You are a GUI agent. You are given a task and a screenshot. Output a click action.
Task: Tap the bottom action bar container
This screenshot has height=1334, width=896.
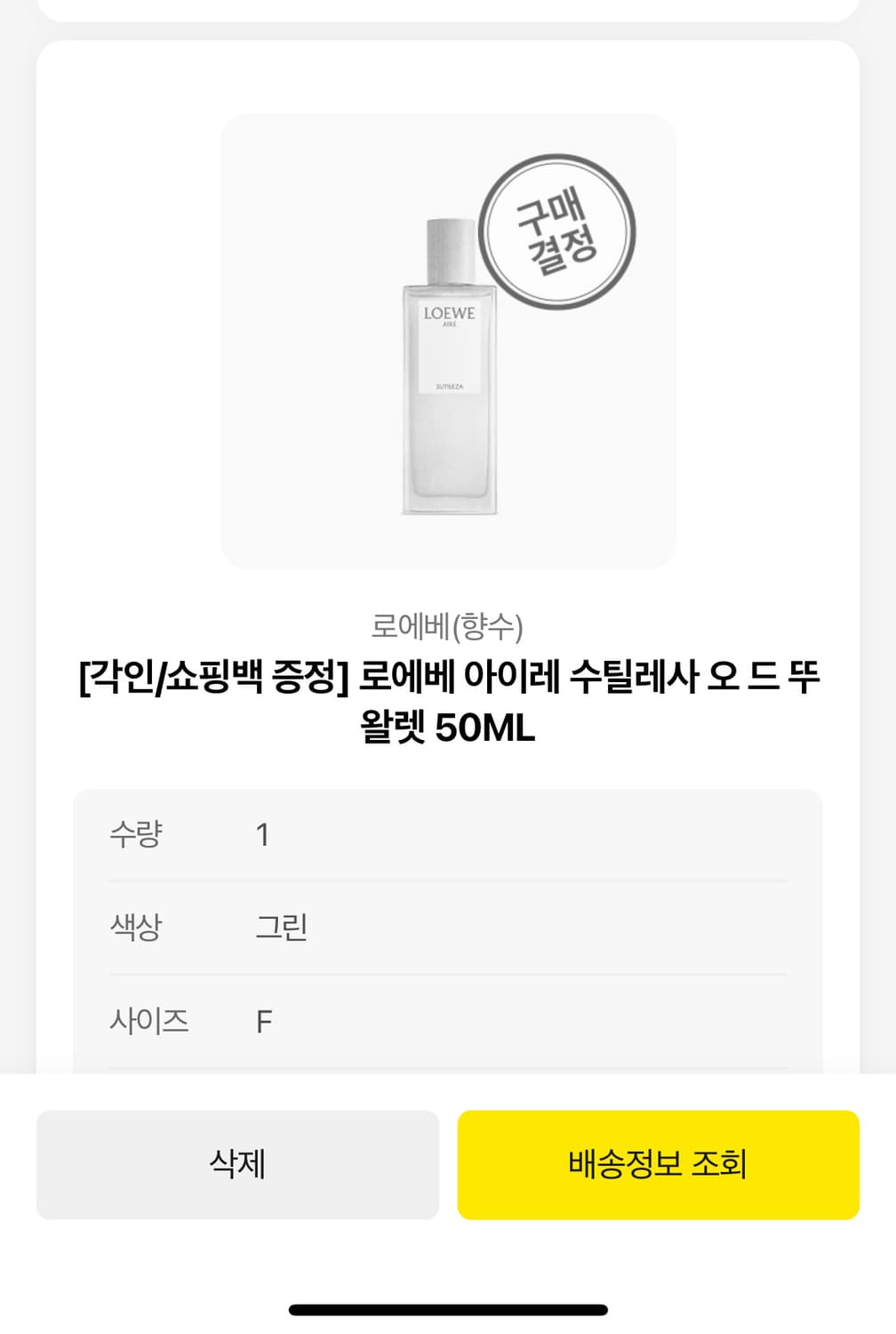point(448,1163)
